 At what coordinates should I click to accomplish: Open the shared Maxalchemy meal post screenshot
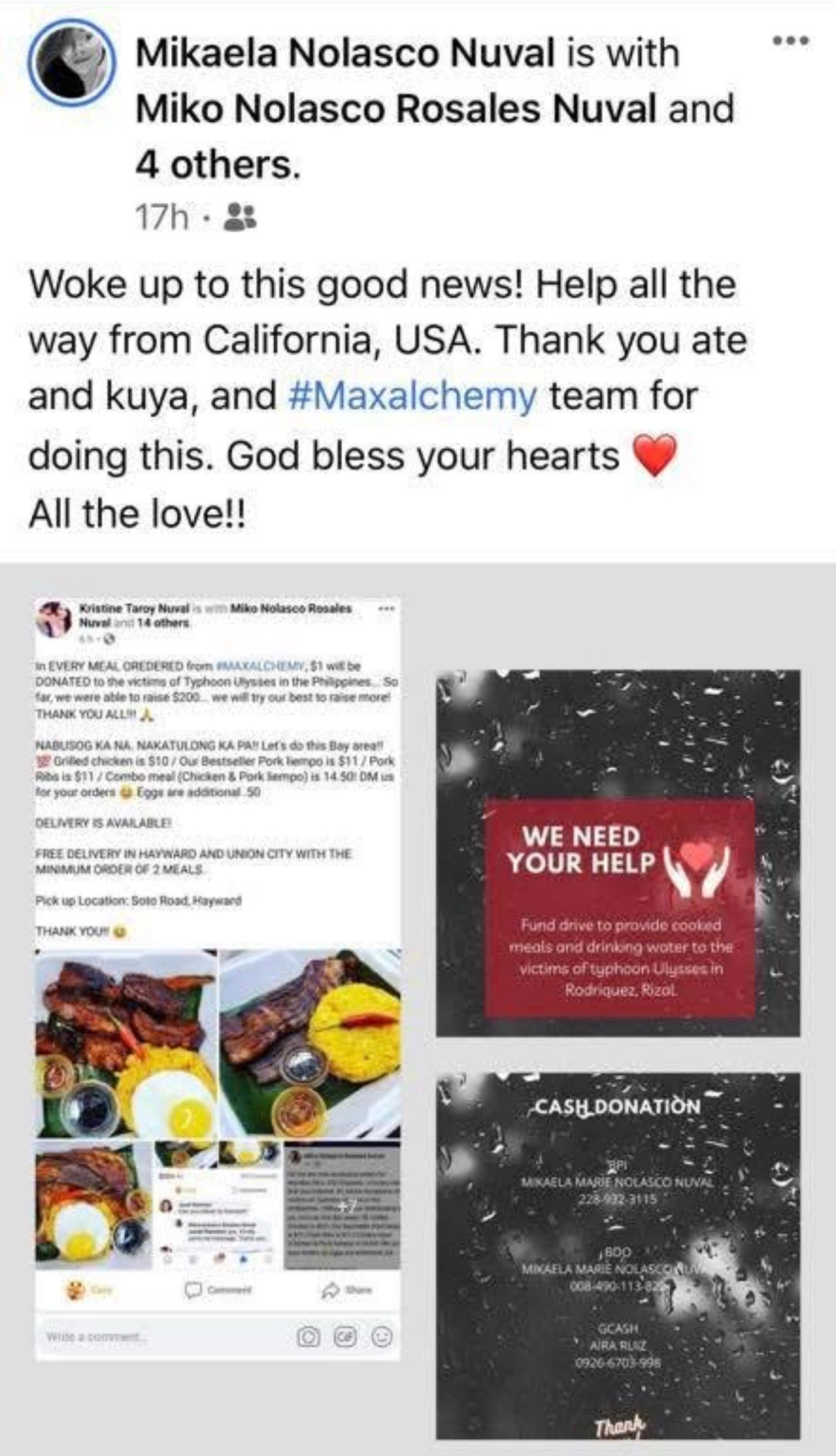pos(218,978)
